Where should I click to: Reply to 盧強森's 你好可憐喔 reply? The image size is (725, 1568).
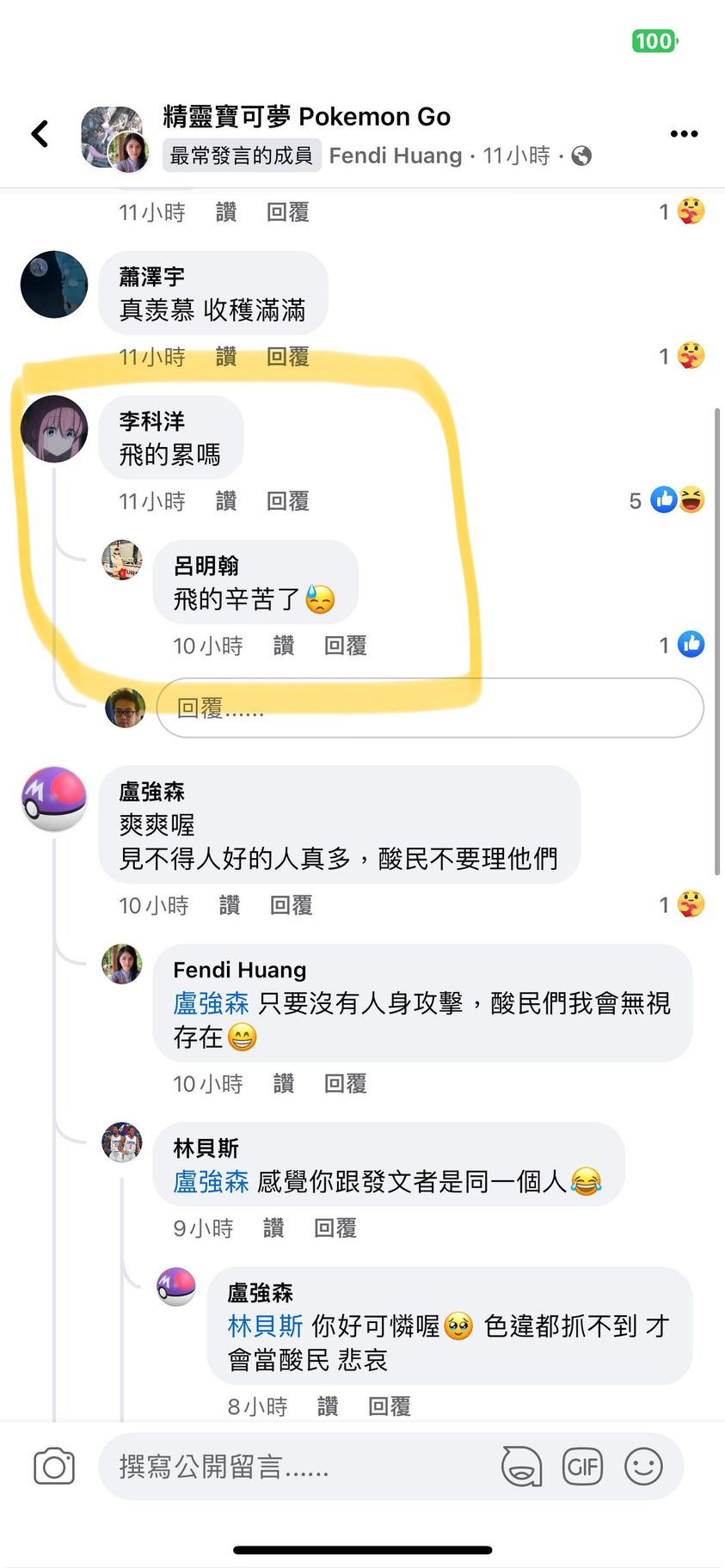[x=389, y=1406]
